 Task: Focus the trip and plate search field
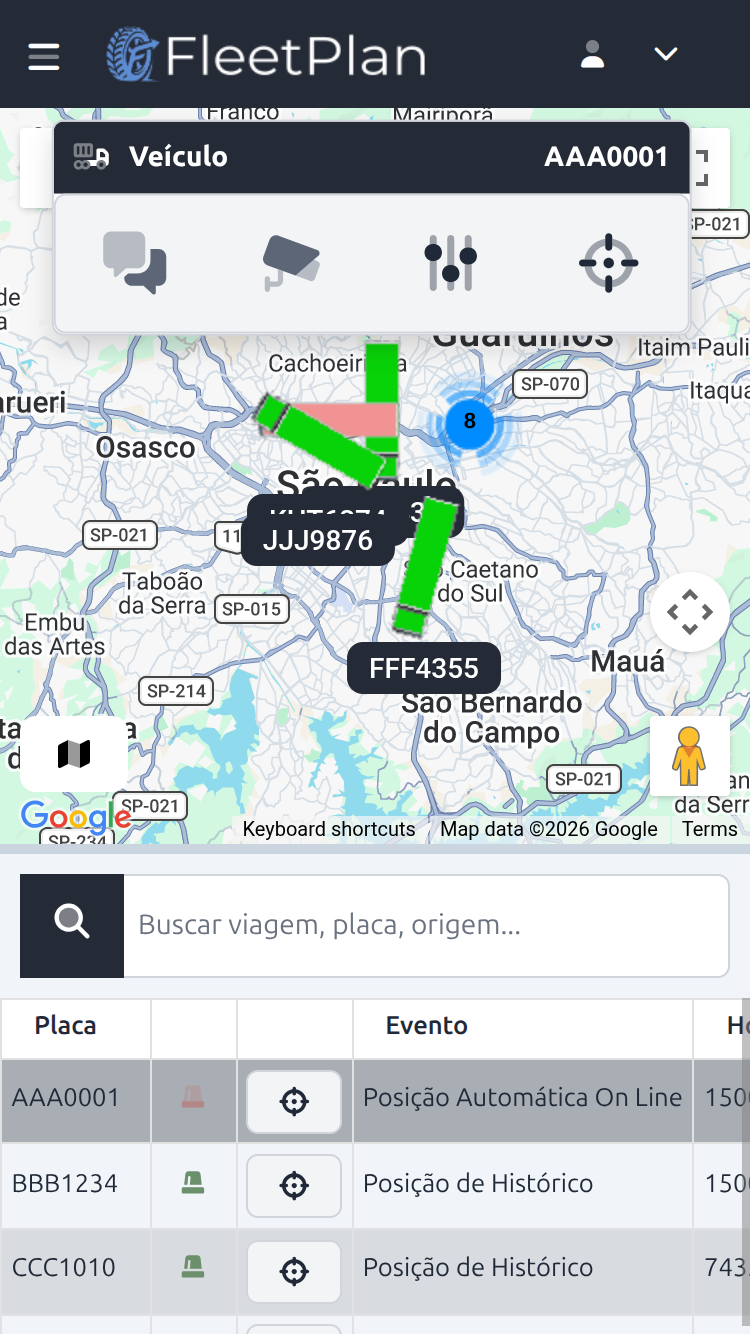tap(425, 925)
